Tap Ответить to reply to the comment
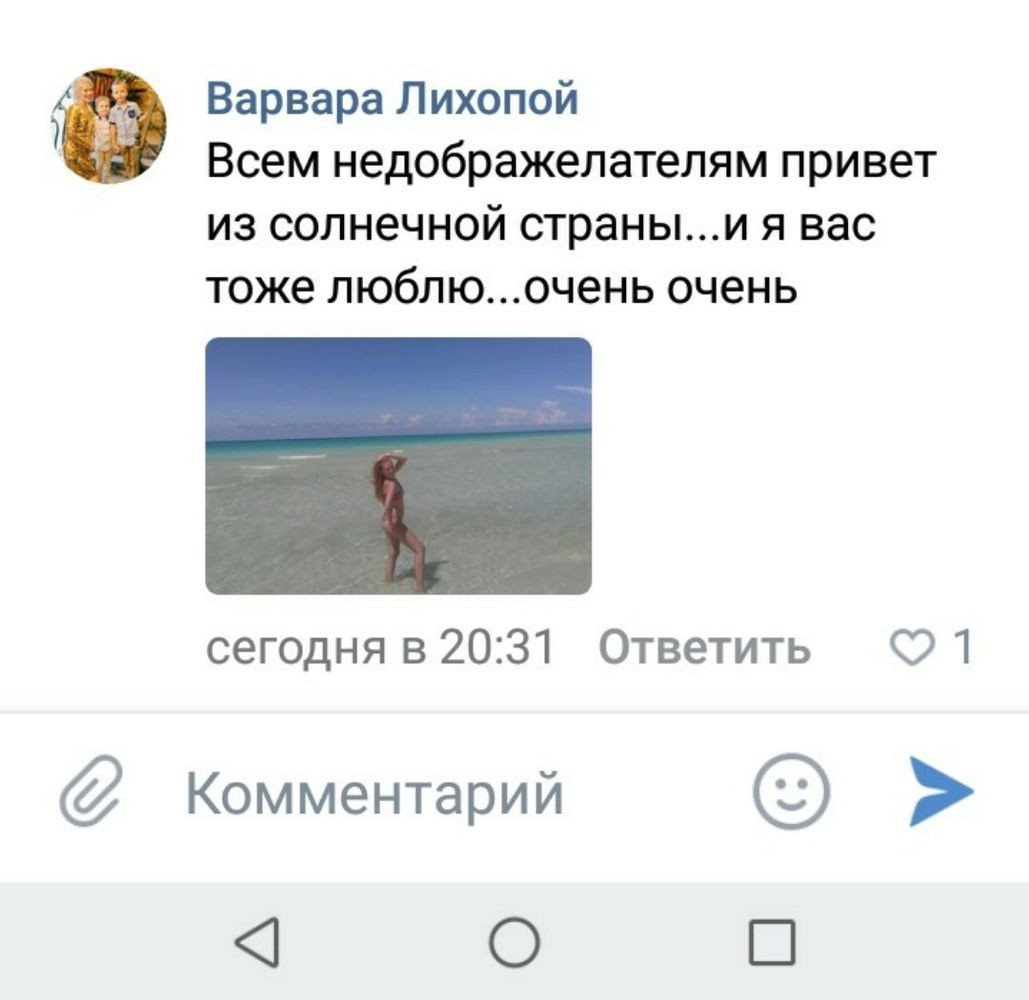1029x1000 pixels. coord(704,649)
